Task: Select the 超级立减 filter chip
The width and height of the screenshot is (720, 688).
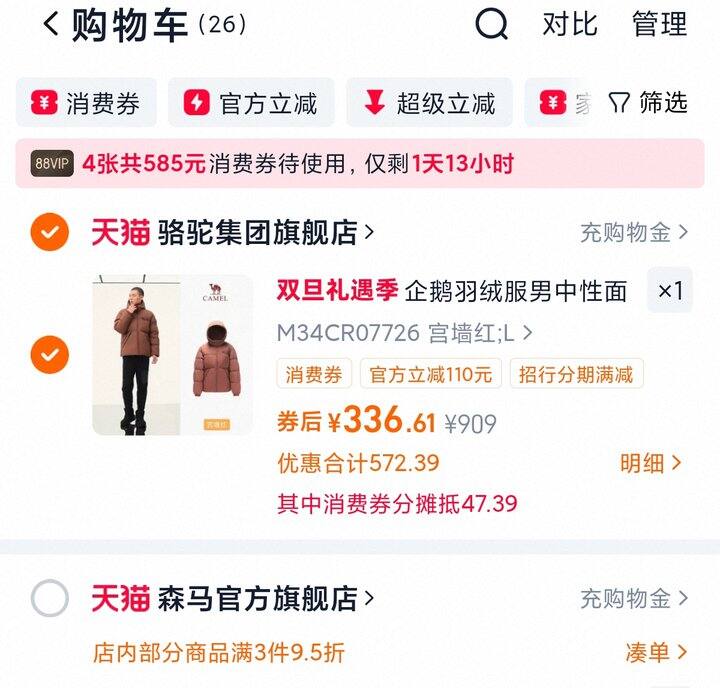Action: point(429,103)
